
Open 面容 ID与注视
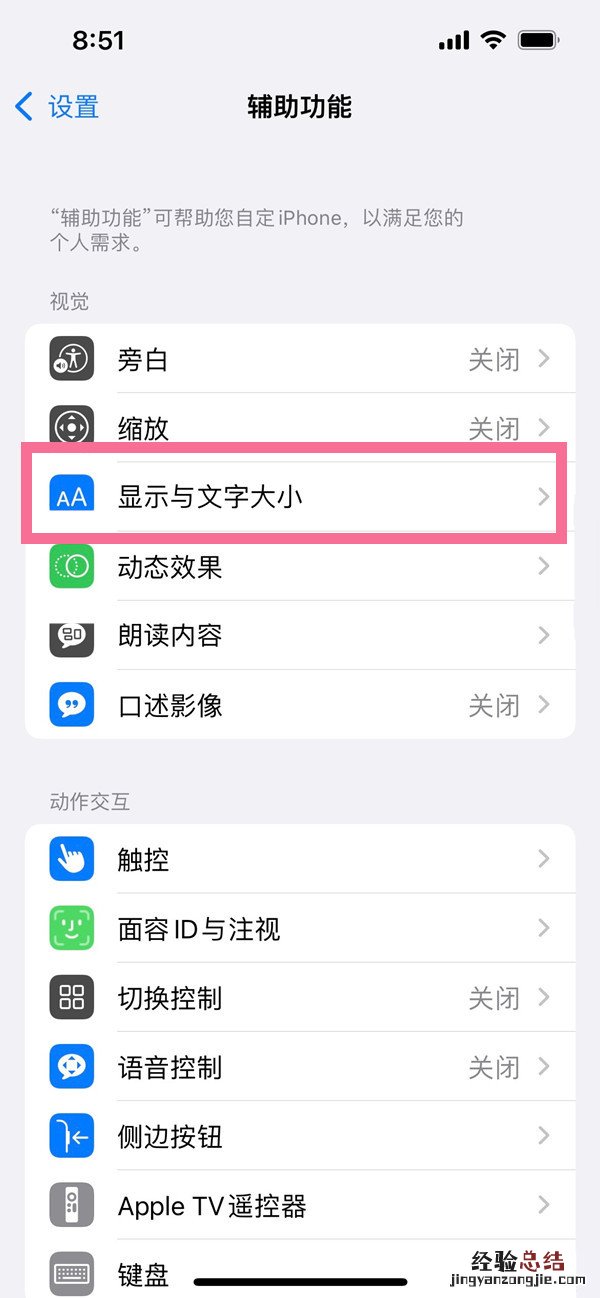(300, 929)
